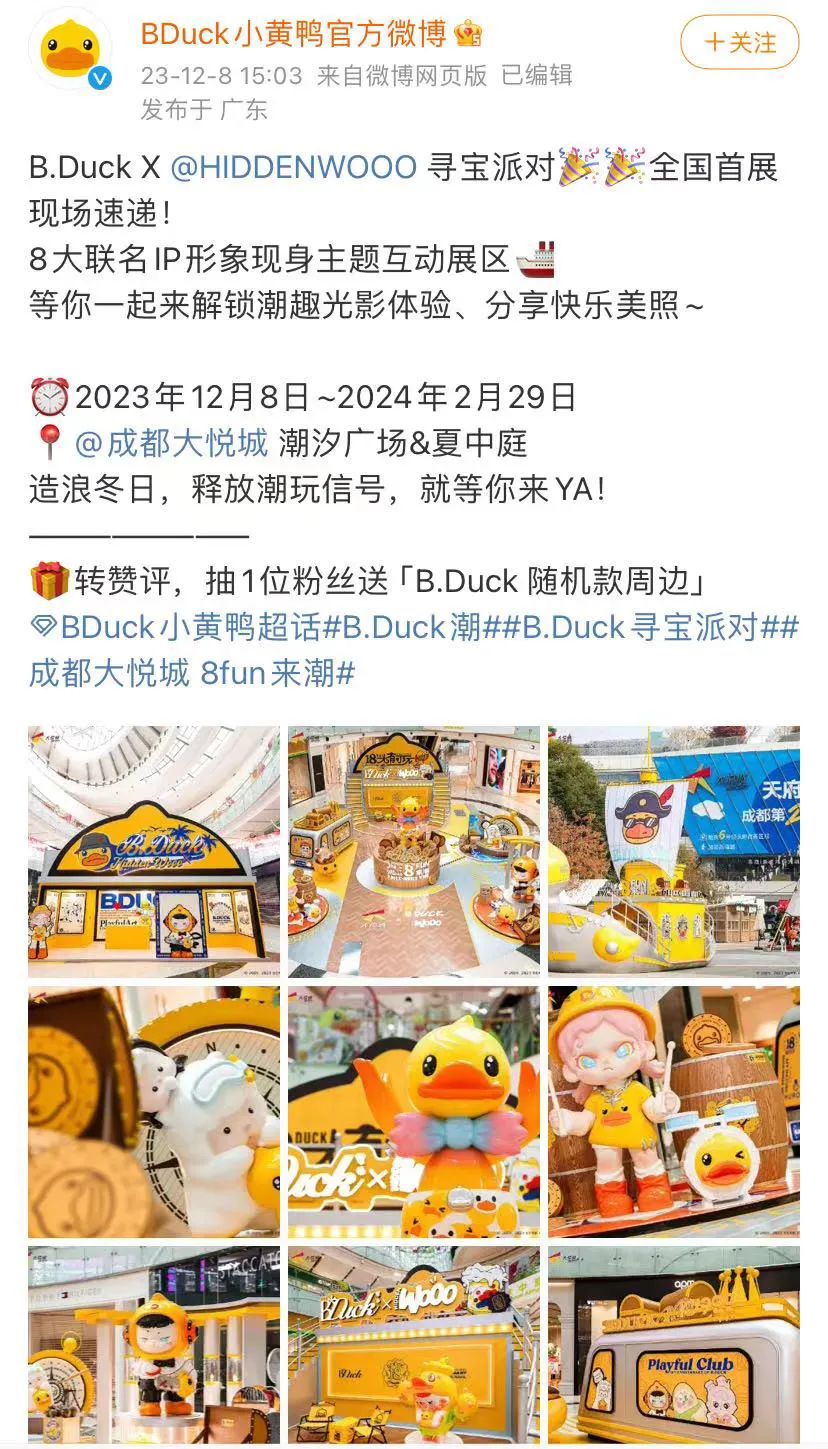View the overhead atrium exhibition photo

point(414,851)
